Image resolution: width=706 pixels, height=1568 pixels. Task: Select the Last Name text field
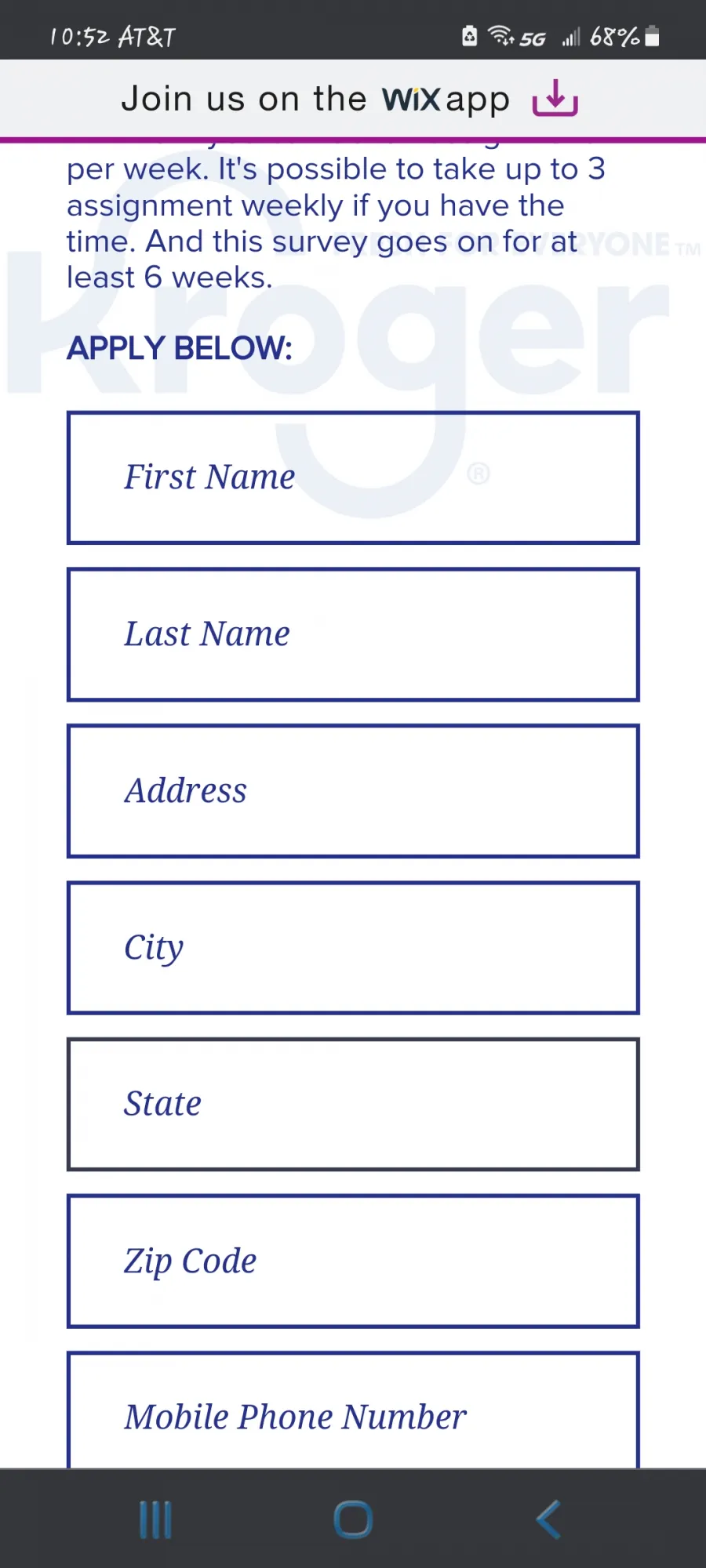click(353, 634)
